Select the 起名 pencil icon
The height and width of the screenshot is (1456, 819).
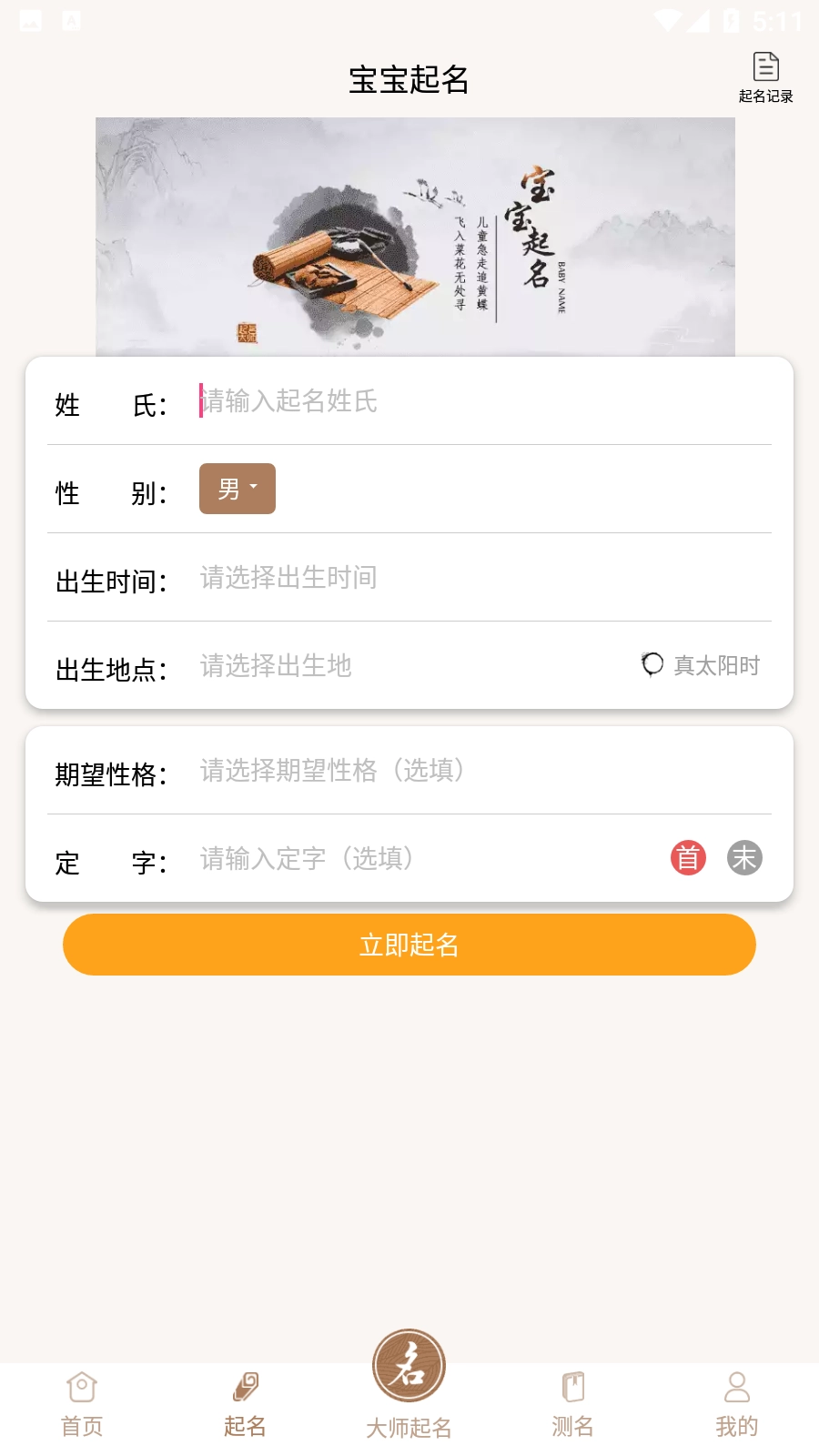[x=245, y=1385]
